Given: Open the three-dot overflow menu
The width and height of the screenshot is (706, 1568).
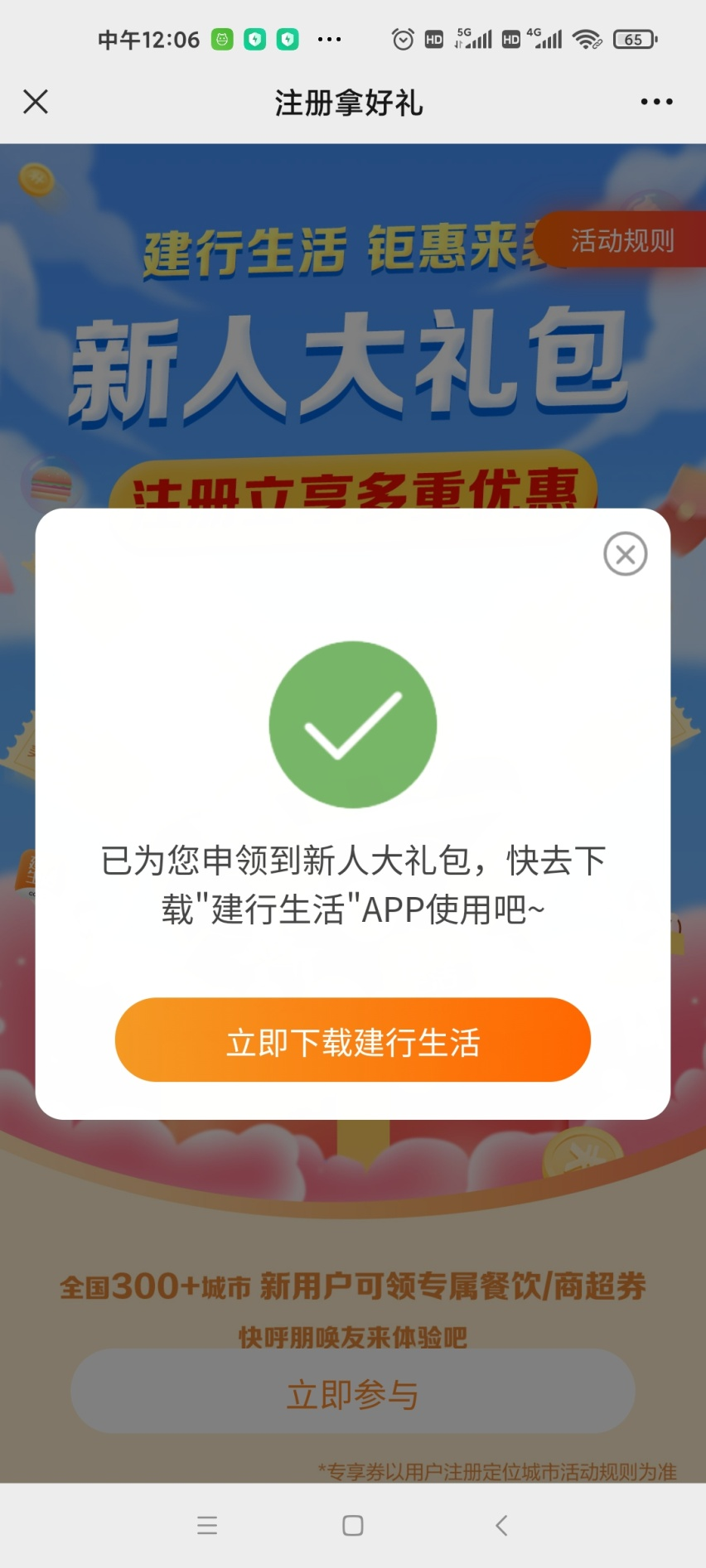Looking at the screenshot, I should click(x=656, y=102).
